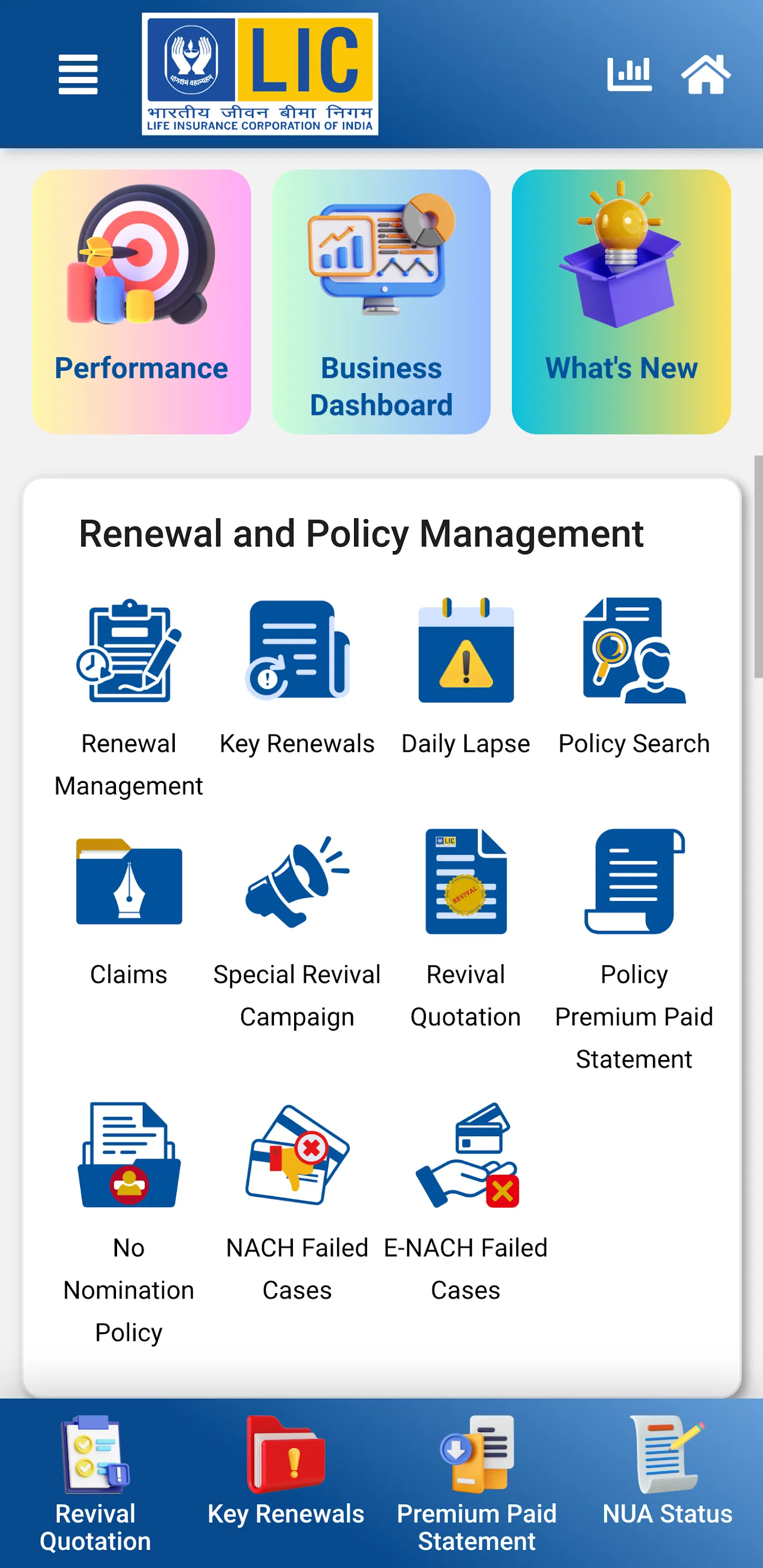Open Revival Quotation document icon
This screenshot has width=763, height=1568.
465,886
